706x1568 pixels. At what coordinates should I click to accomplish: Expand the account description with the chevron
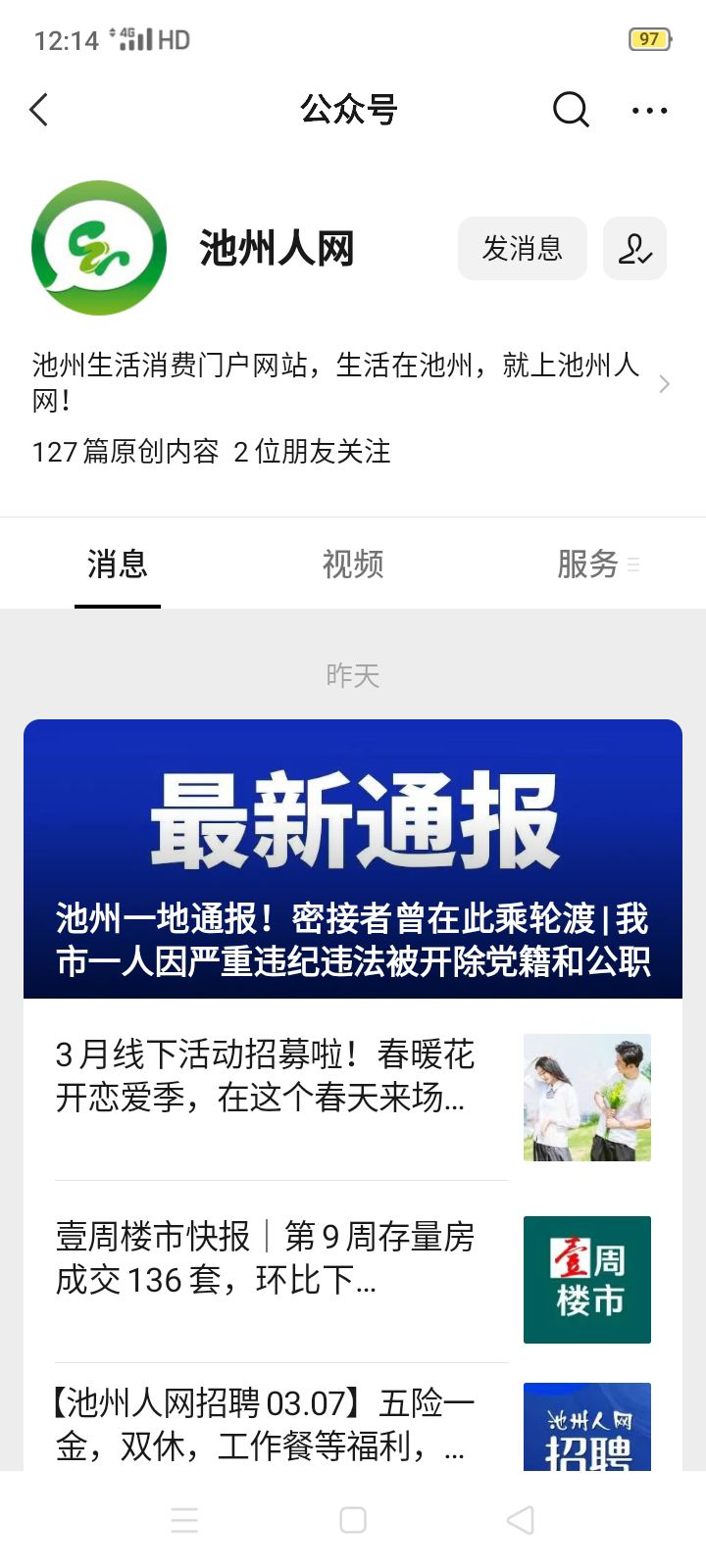point(664,384)
